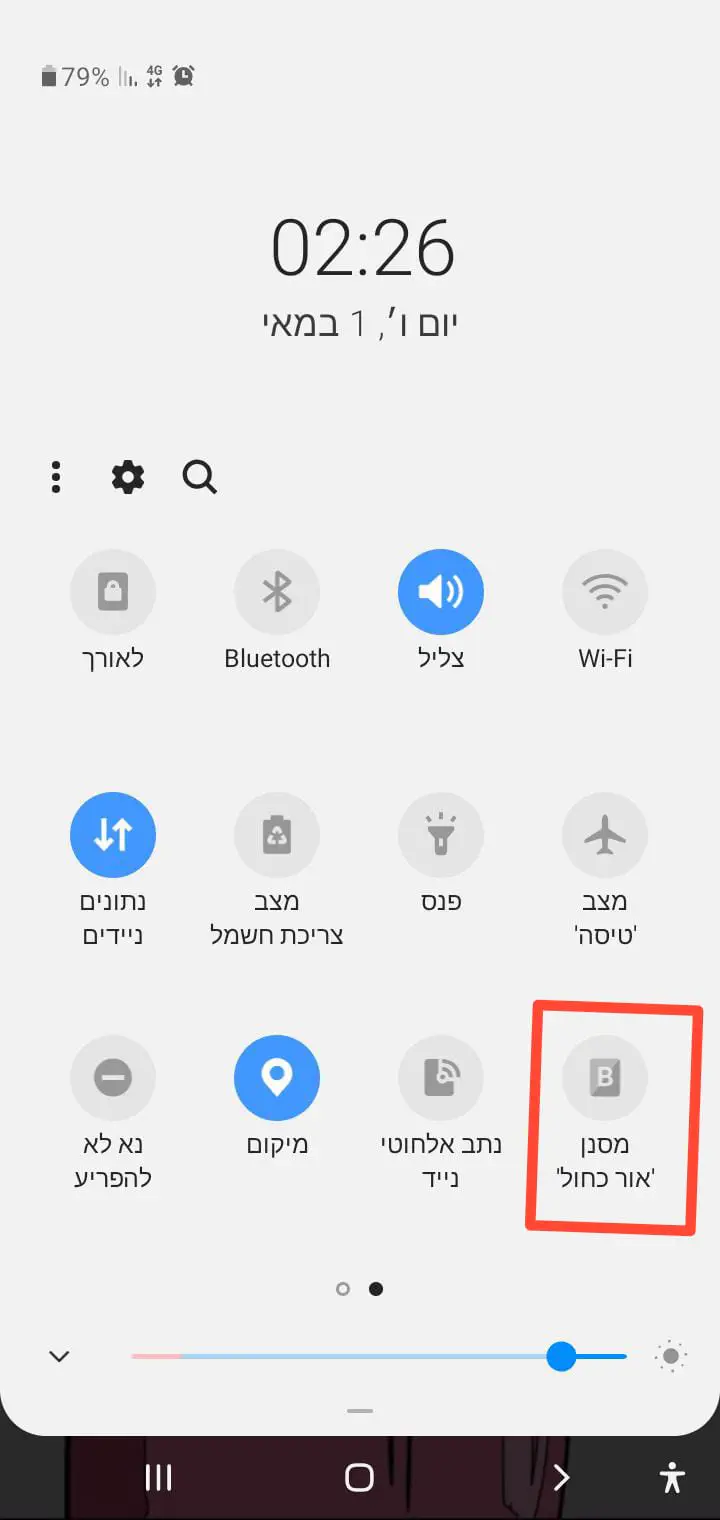Turn on Wi-Fi
Viewport: 720px width, 1520px height.
tap(605, 592)
